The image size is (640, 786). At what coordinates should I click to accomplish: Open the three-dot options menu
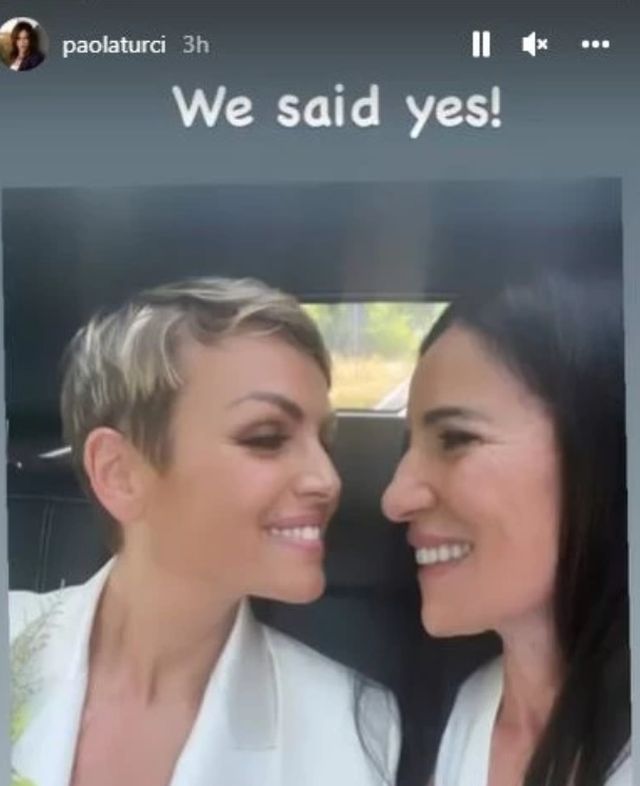pyautogui.click(x=595, y=44)
